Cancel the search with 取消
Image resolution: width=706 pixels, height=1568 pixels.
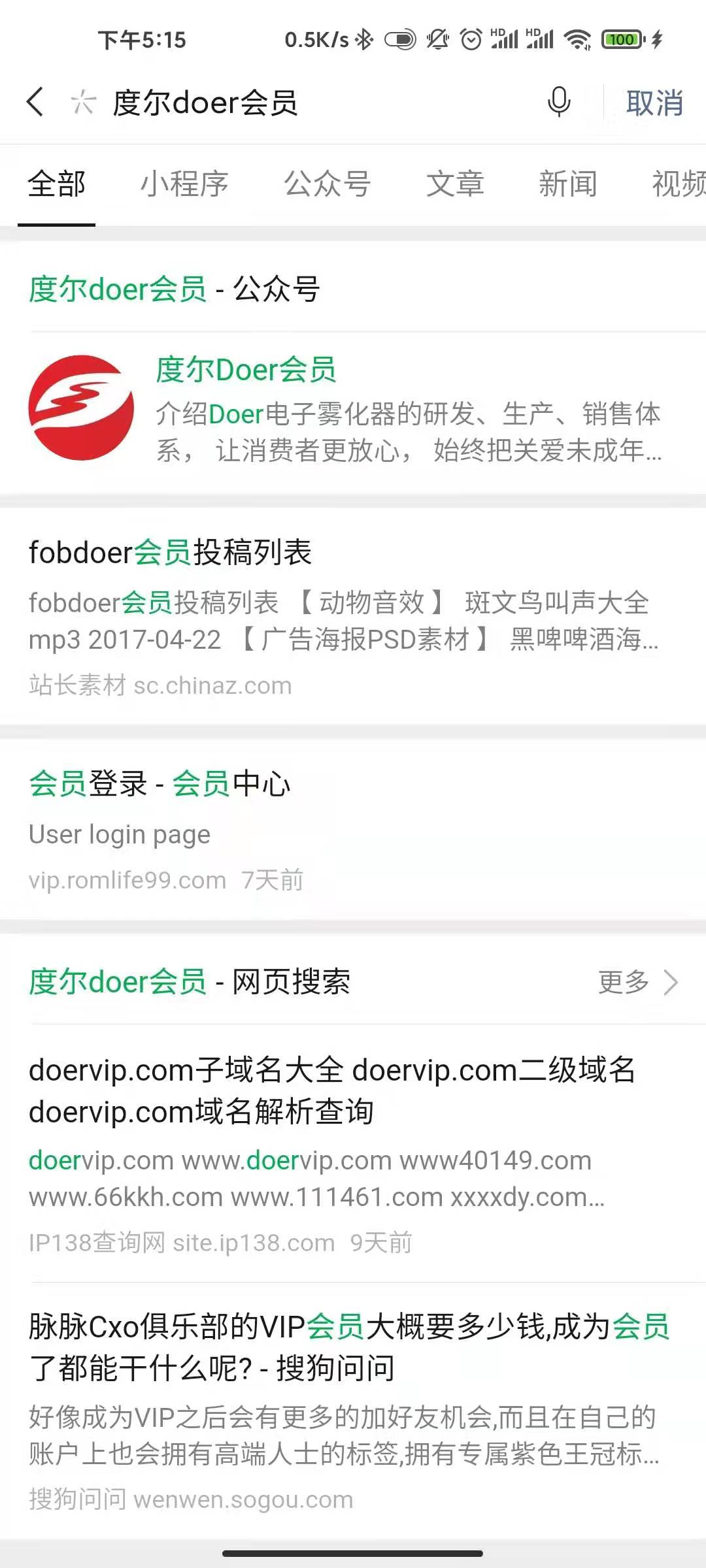tap(654, 103)
